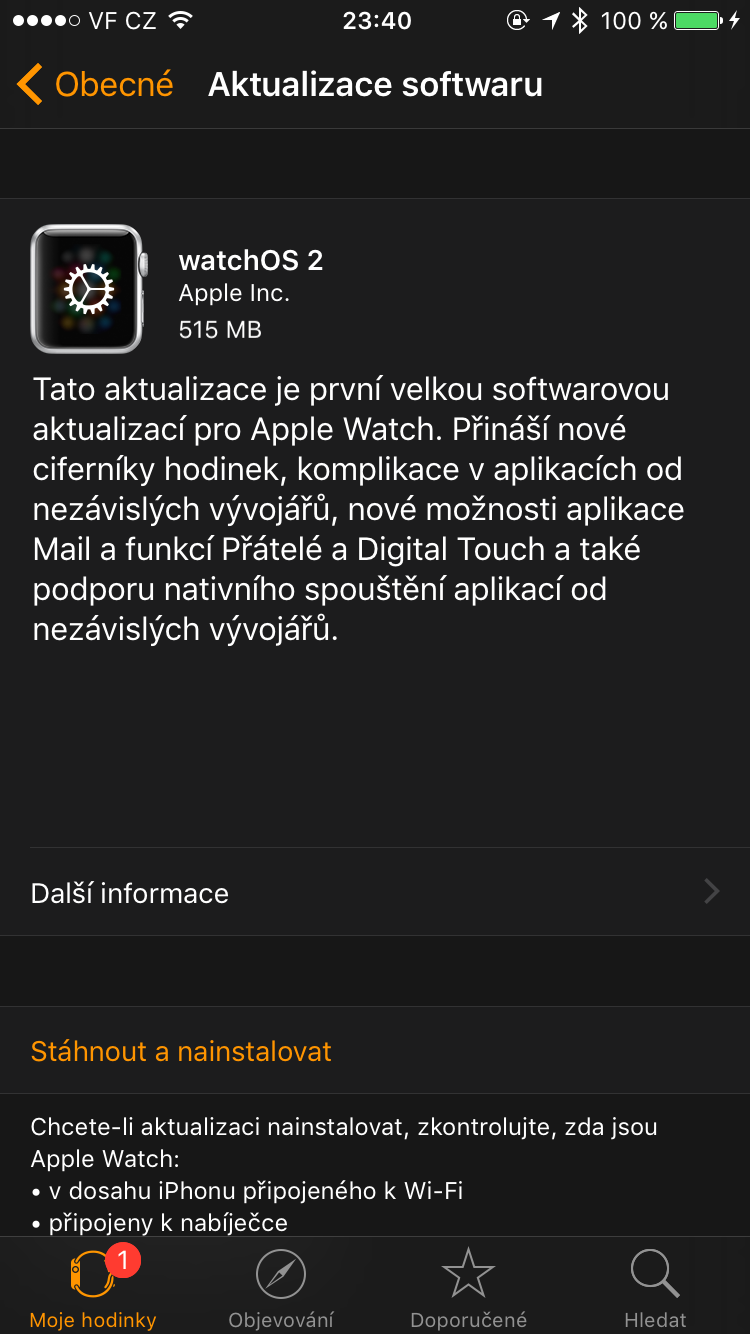750x1334 pixels.
Task: Open the Hledat tab
Action: coord(656,1288)
